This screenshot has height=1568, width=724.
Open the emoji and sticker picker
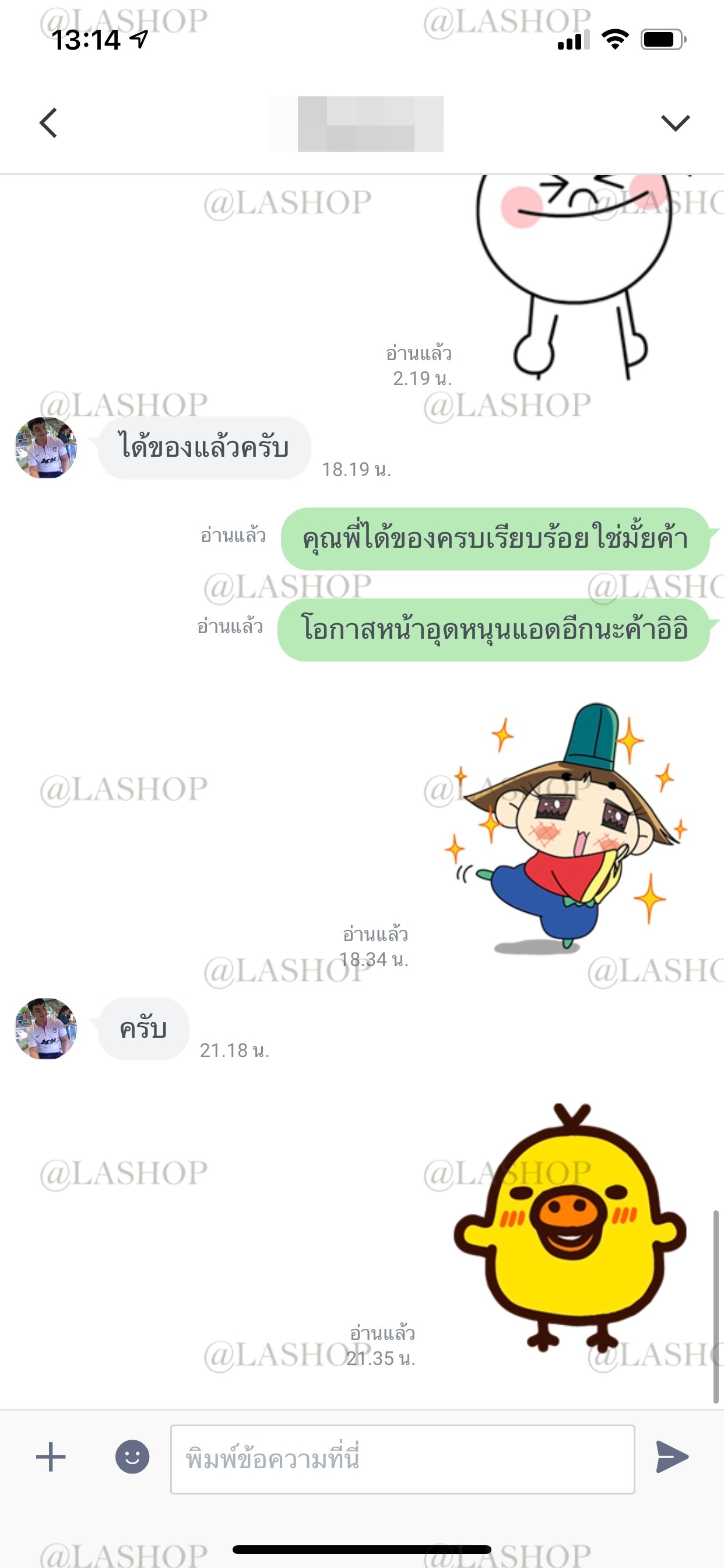pos(132,1457)
